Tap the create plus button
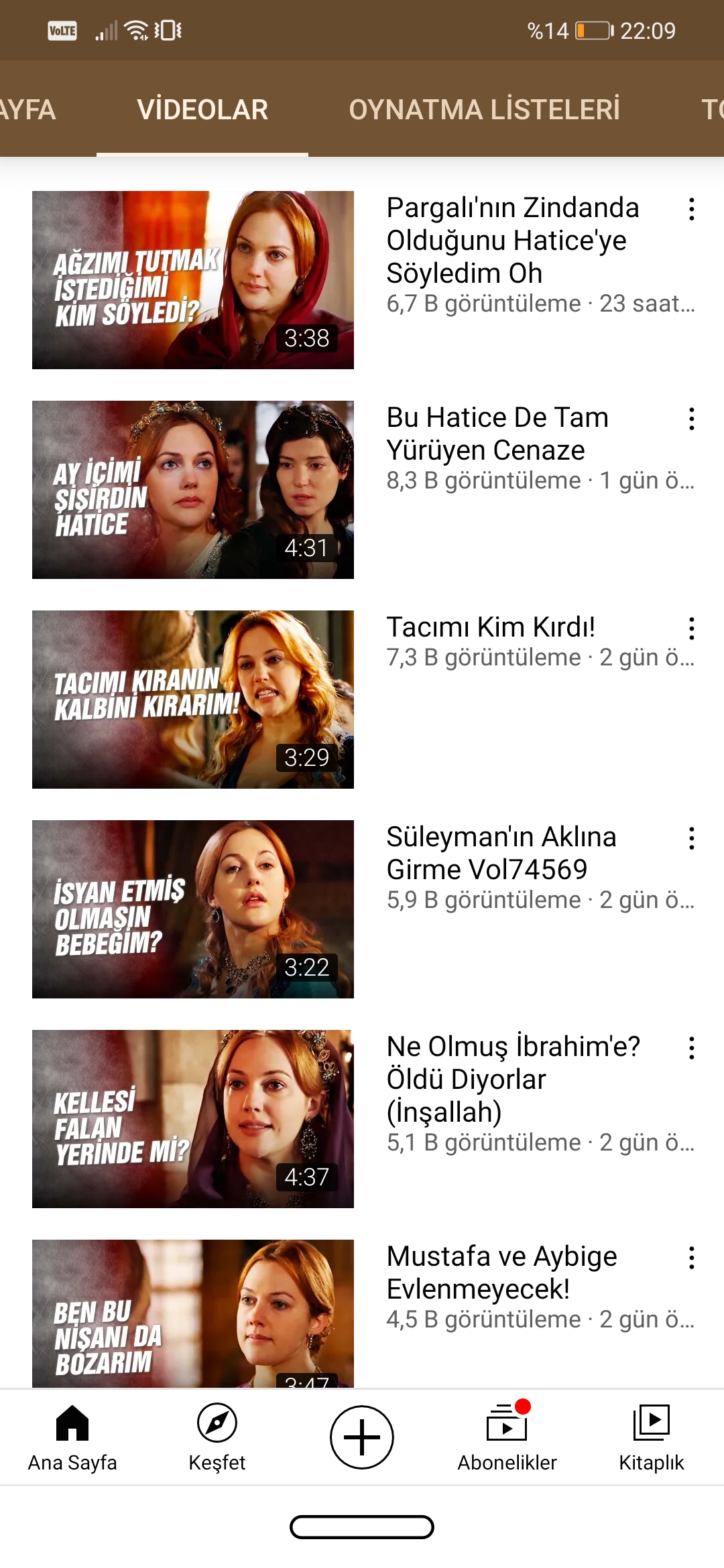The image size is (724, 1568). 362,1437
